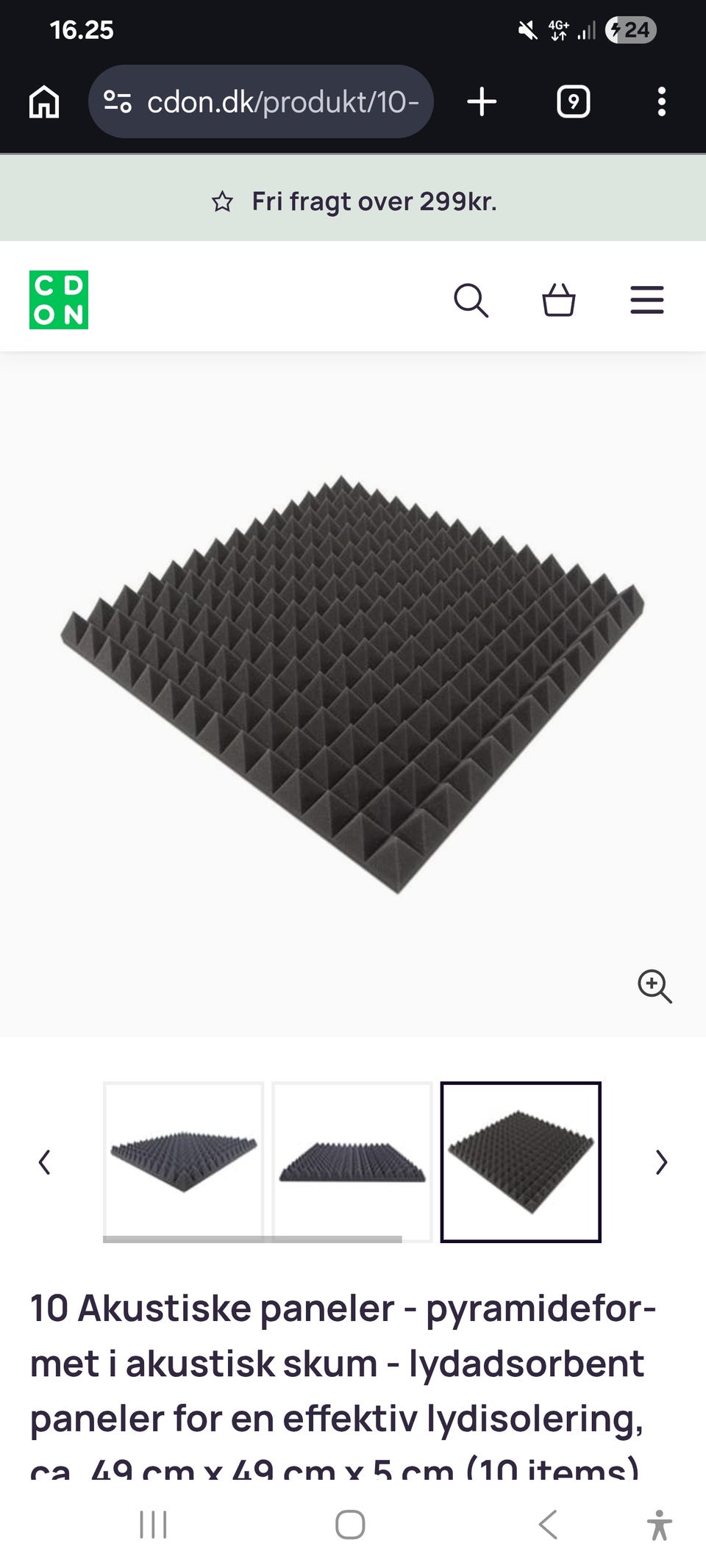Go back using the system navigation bar
Image resolution: width=706 pixels, height=1568 pixels.
pyautogui.click(x=548, y=1525)
